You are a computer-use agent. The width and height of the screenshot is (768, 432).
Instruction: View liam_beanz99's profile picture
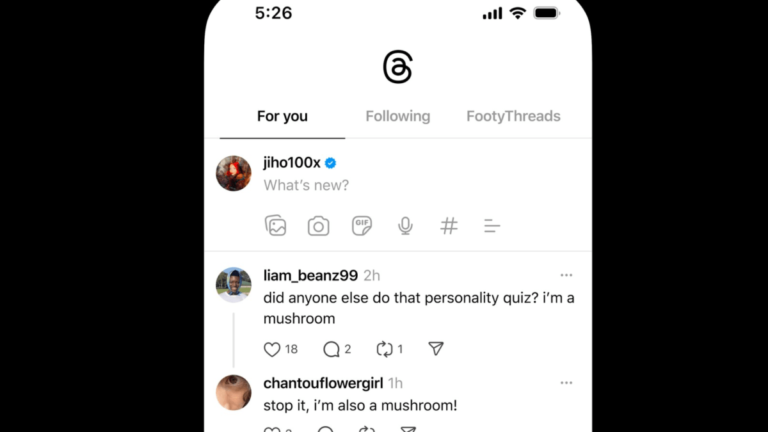pyautogui.click(x=233, y=285)
